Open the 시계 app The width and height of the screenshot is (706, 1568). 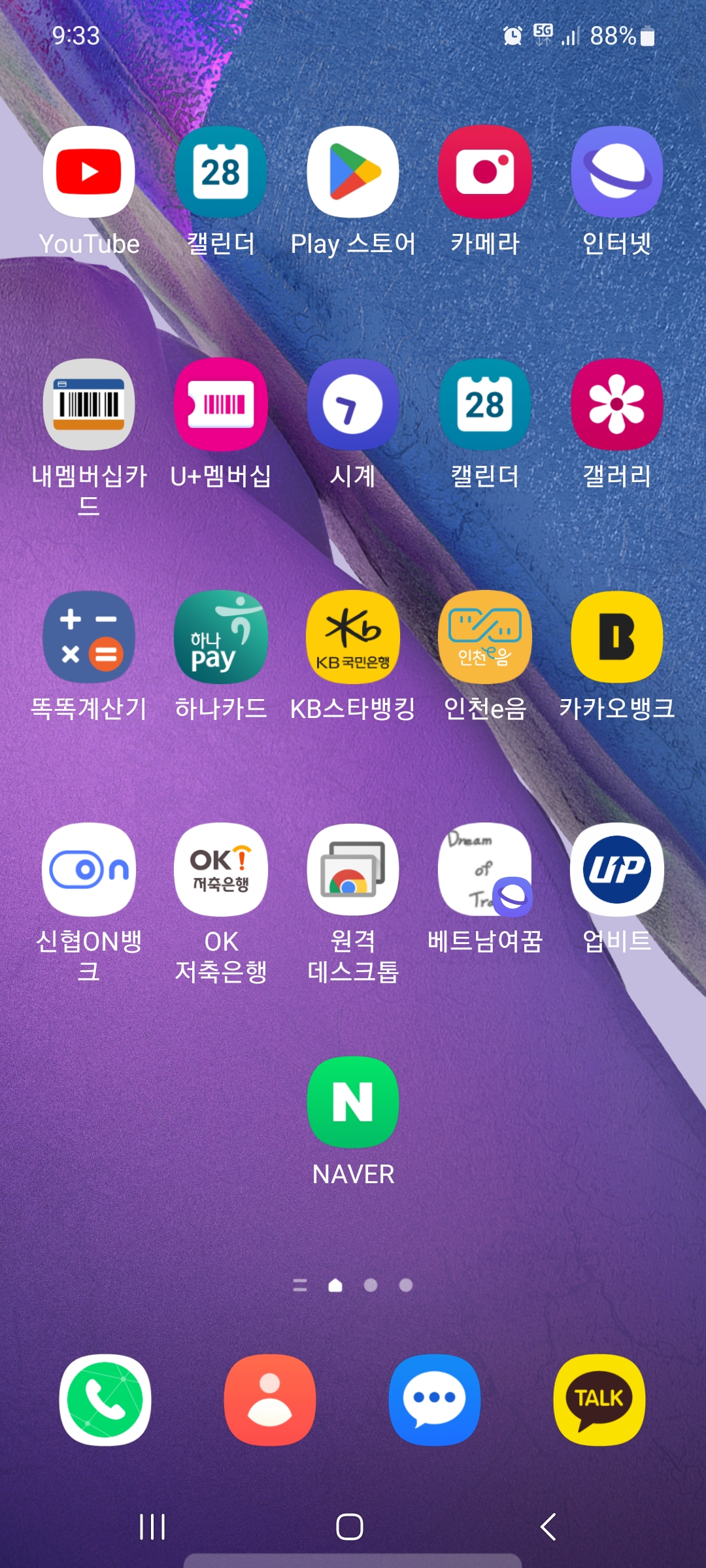[353, 405]
